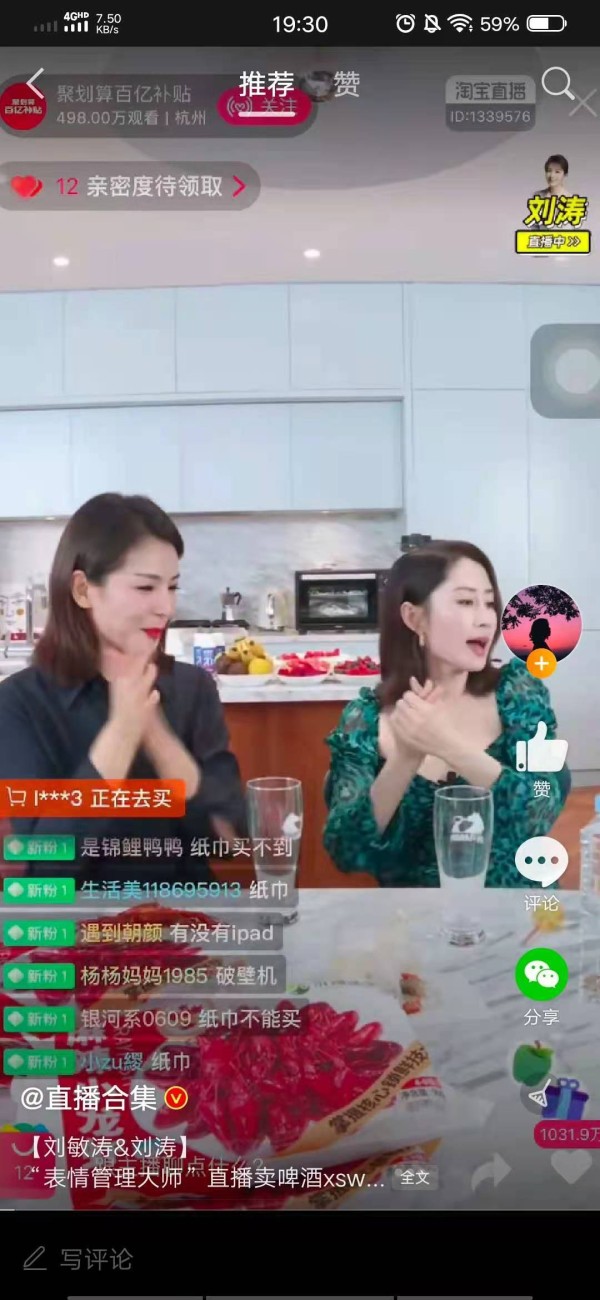The image size is (600, 1300).
Task: Share the video via the WeChat 分享 icon
Action: (x=541, y=976)
